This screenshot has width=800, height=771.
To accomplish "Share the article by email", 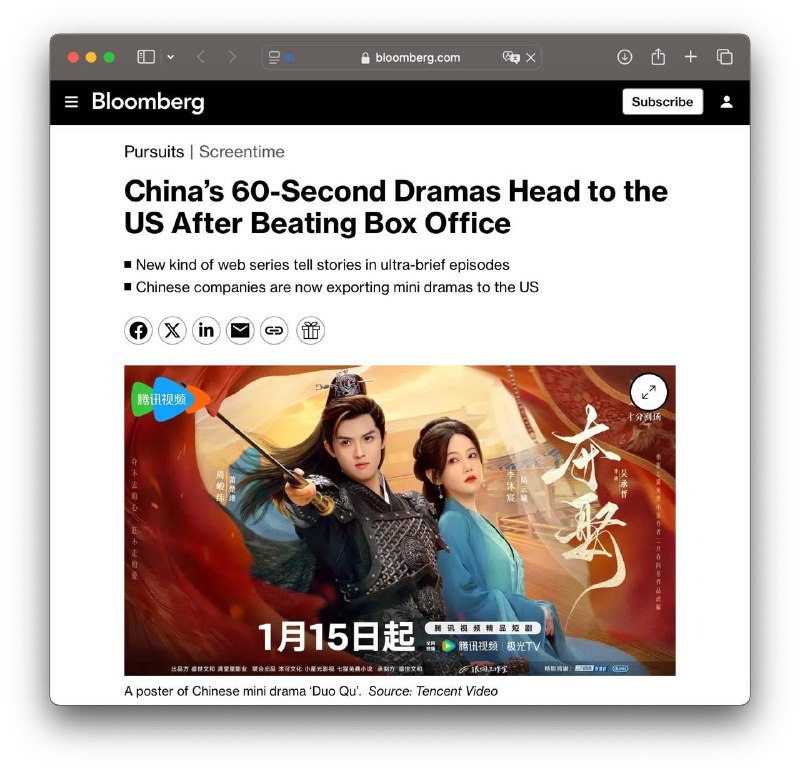I will click(x=240, y=330).
